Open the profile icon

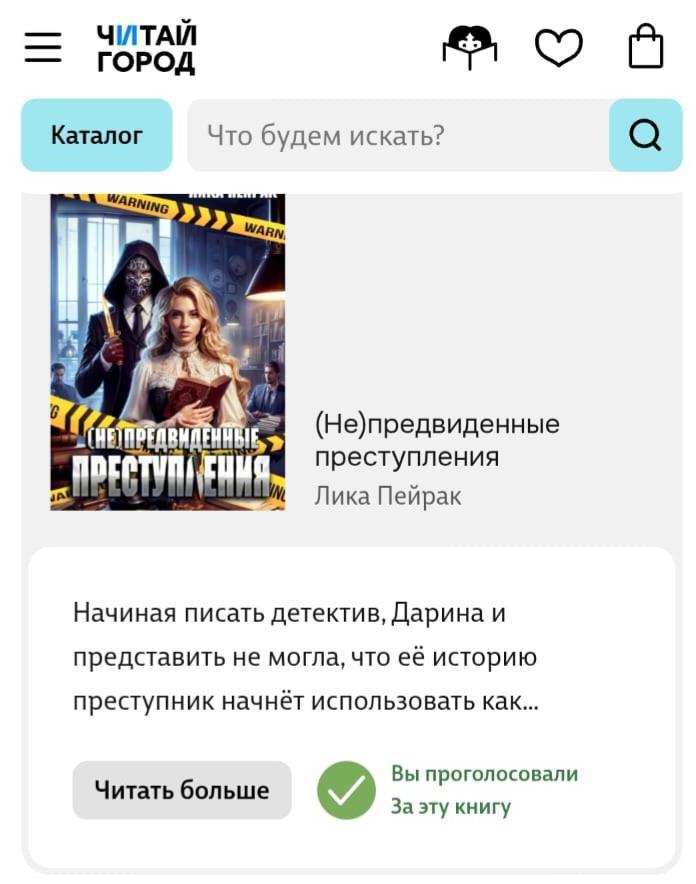(x=470, y=47)
